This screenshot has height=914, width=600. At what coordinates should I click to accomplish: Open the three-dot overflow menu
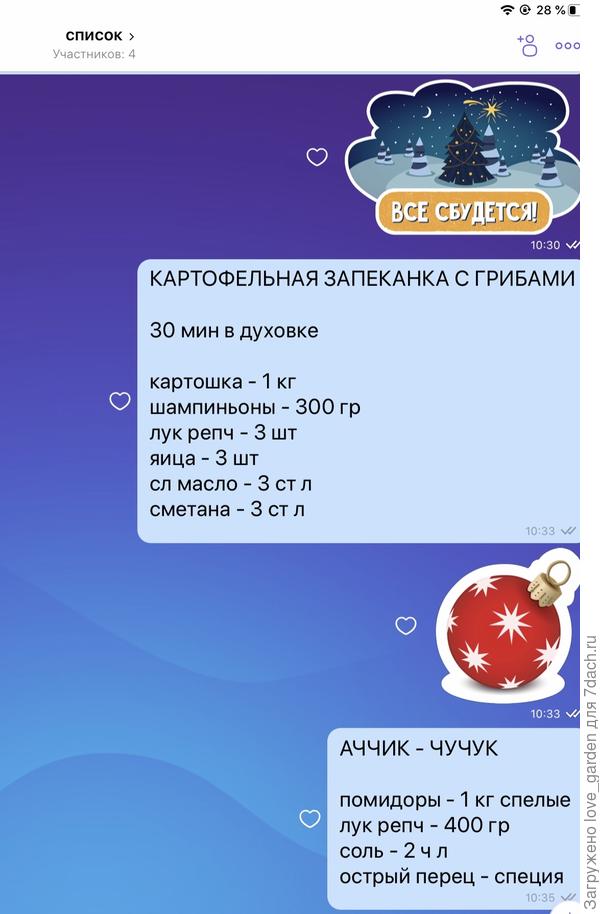point(567,45)
